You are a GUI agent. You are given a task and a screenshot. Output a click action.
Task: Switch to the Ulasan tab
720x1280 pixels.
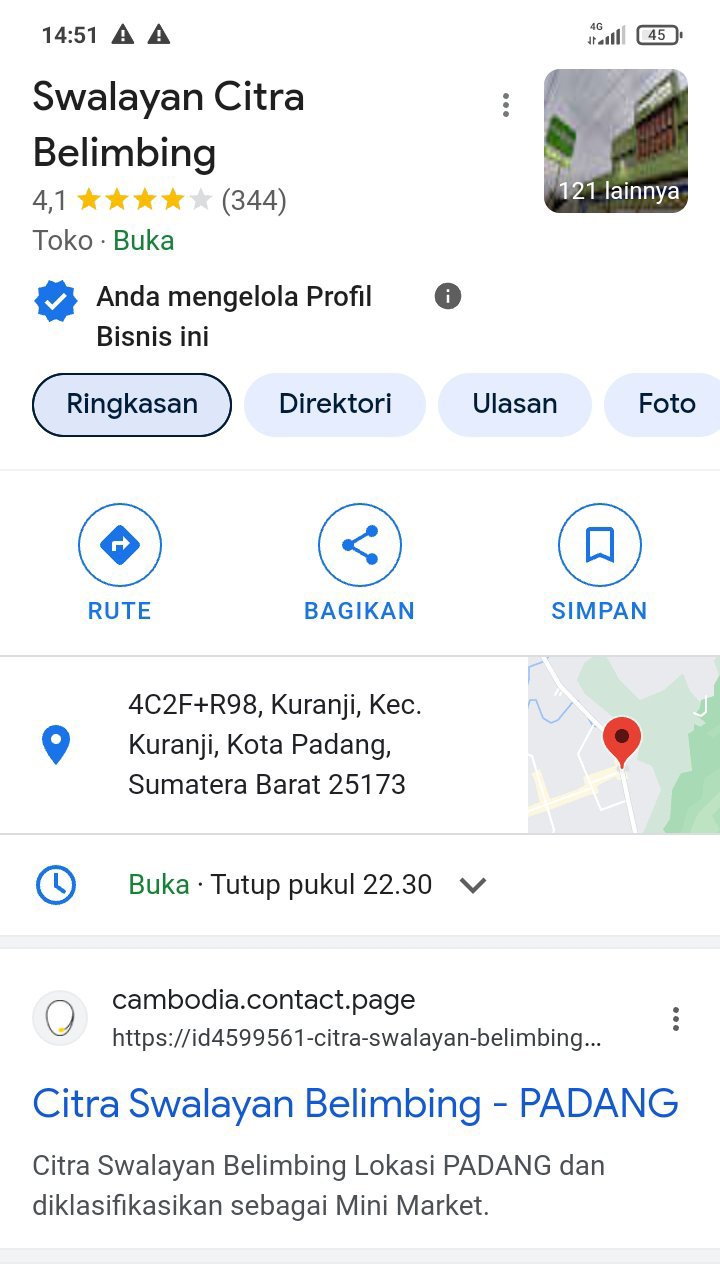(515, 404)
